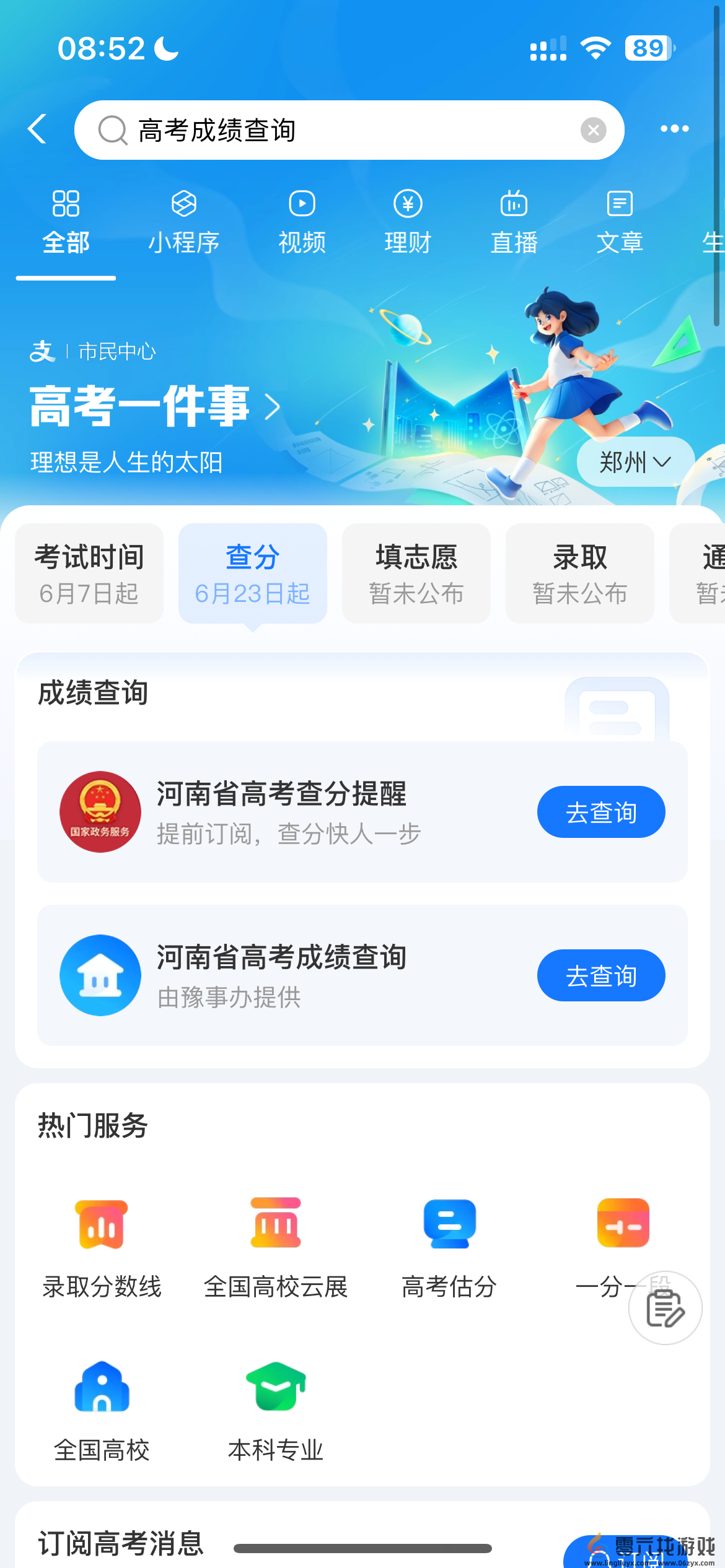This screenshot has height=1568, width=725.
Task: Switch to the 视频 results tab
Action: pos(301,222)
